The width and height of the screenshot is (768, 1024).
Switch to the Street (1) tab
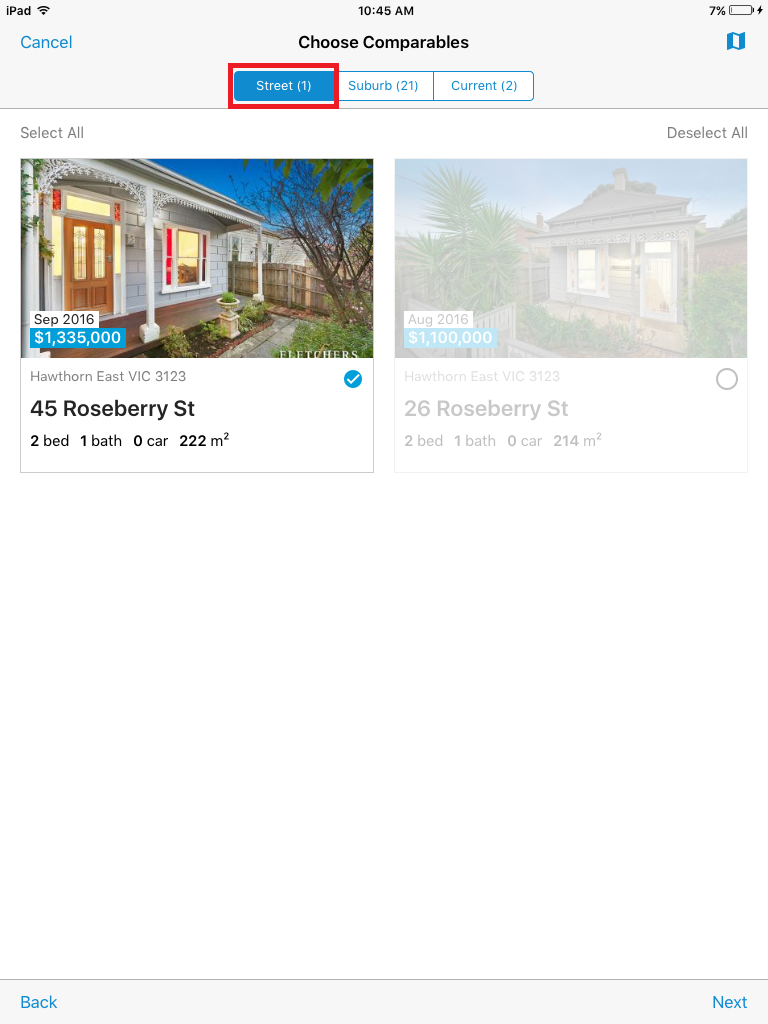[284, 86]
